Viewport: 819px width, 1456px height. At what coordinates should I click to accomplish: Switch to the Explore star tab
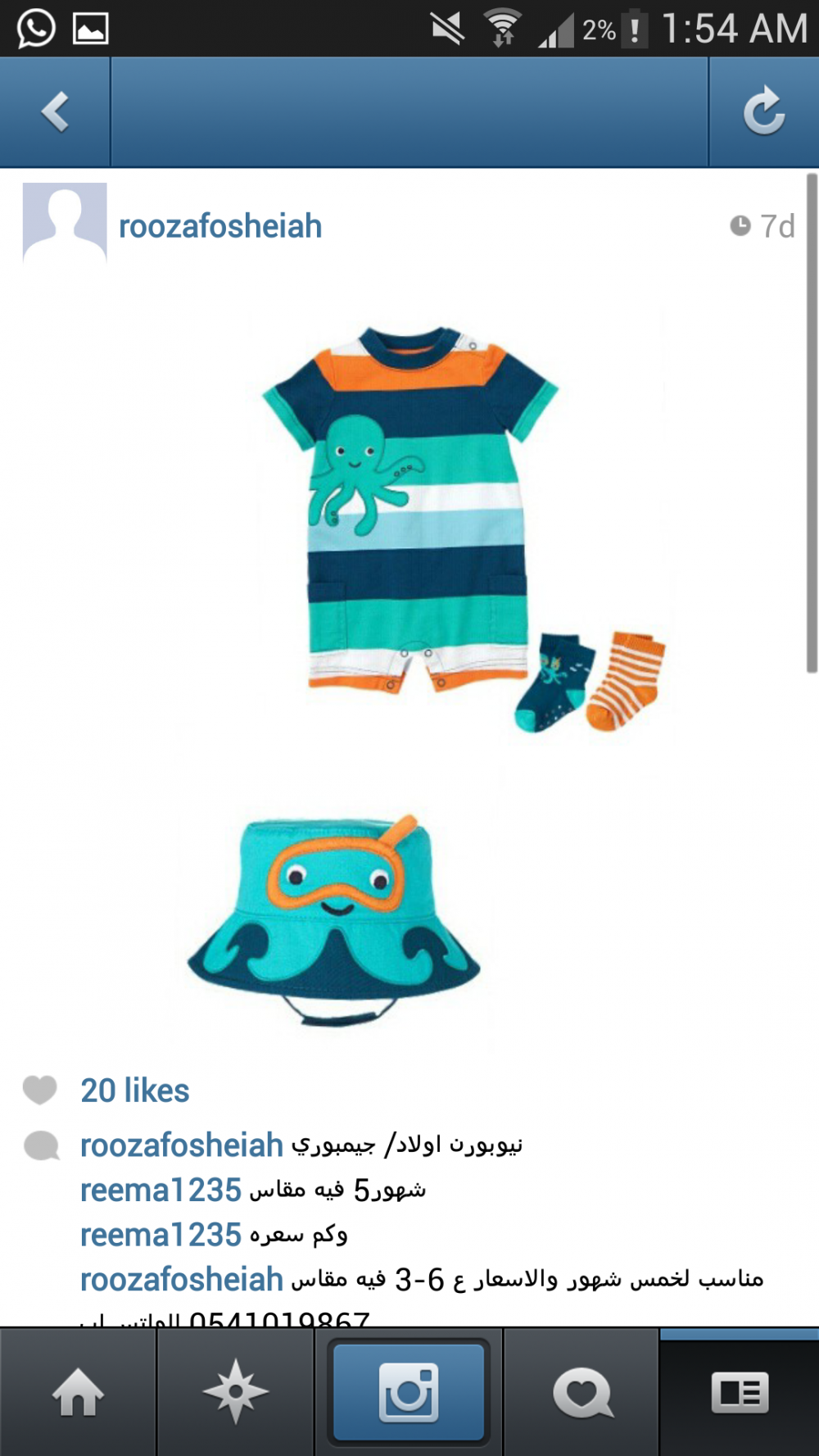[x=236, y=1393]
